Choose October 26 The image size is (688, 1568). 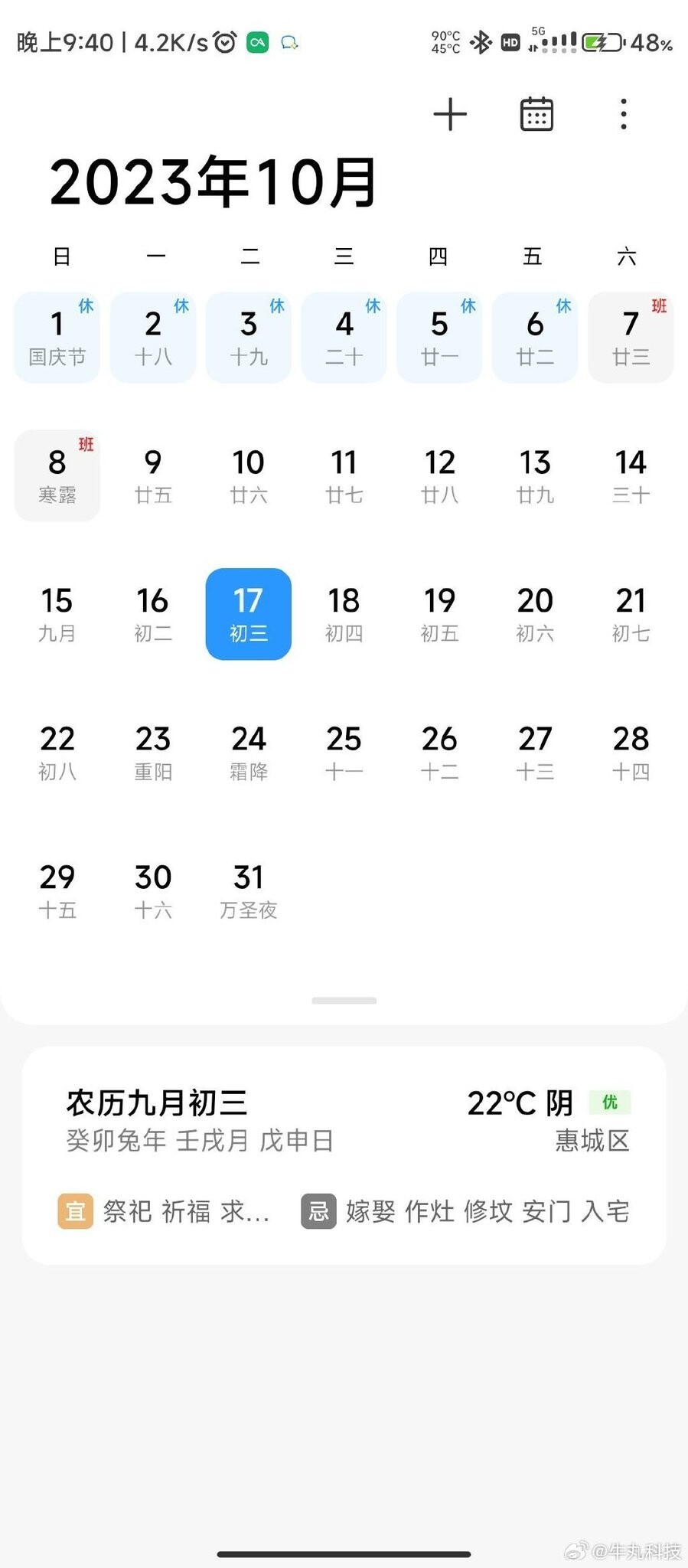(x=439, y=753)
